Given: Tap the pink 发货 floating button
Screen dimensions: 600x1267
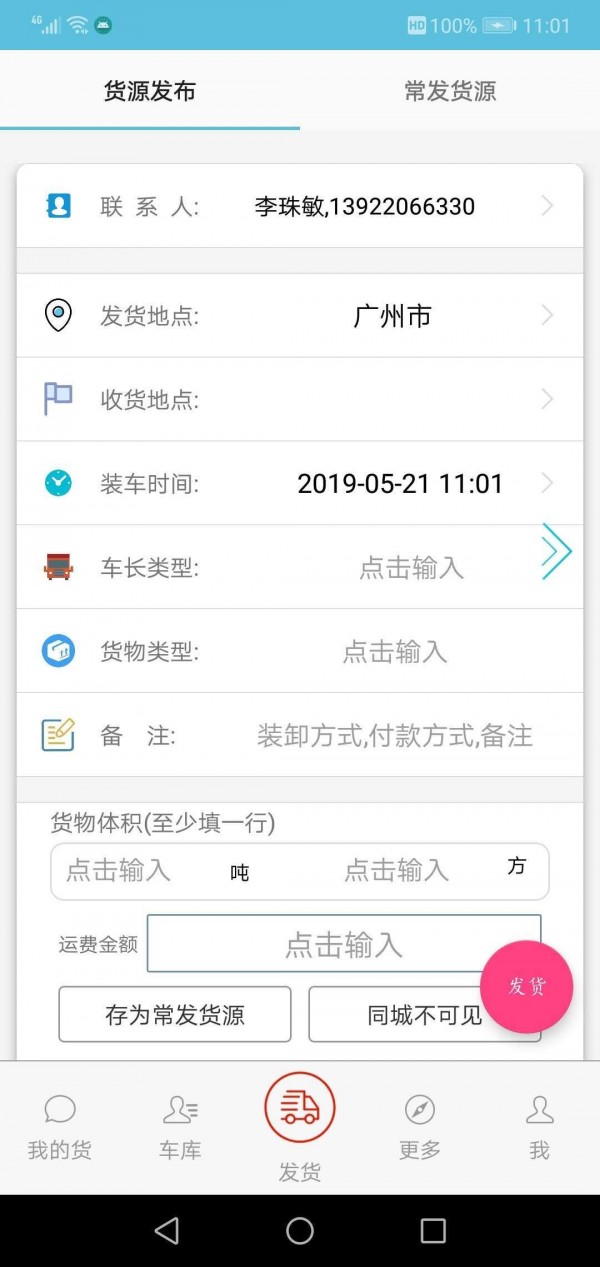Looking at the screenshot, I should click(x=527, y=986).
